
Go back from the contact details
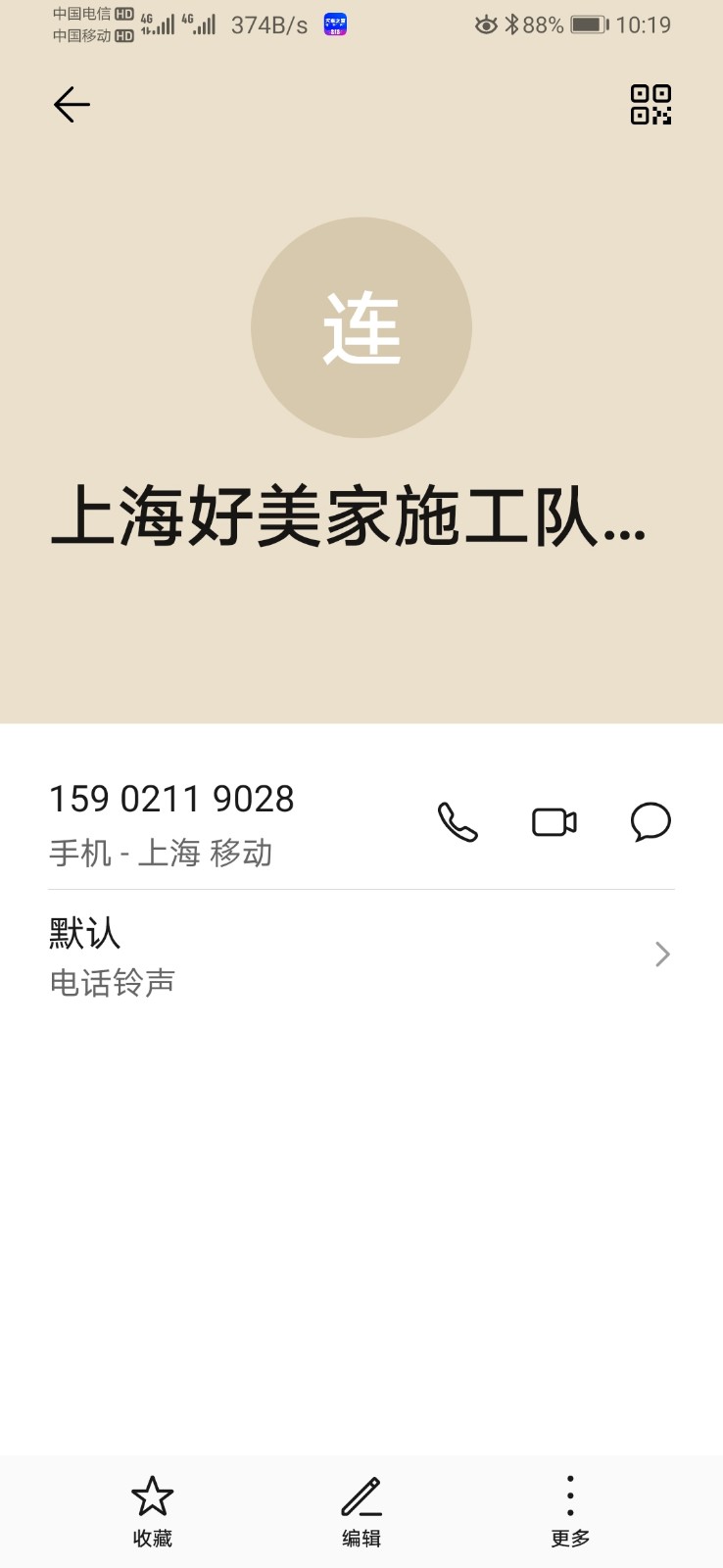(72, 105)
